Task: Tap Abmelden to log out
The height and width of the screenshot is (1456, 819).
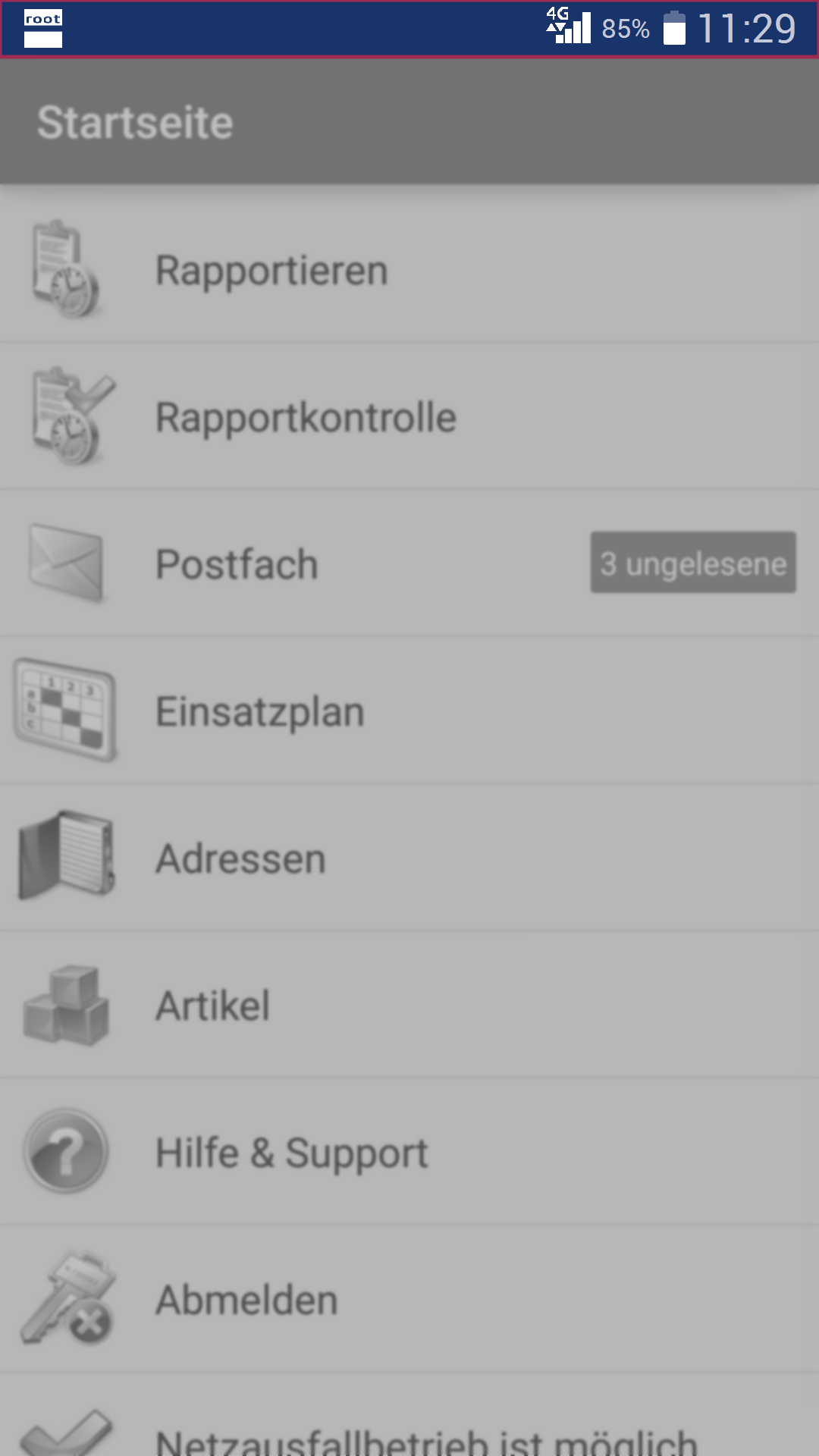Action: pyautogui.click(x=409, y=1299)
